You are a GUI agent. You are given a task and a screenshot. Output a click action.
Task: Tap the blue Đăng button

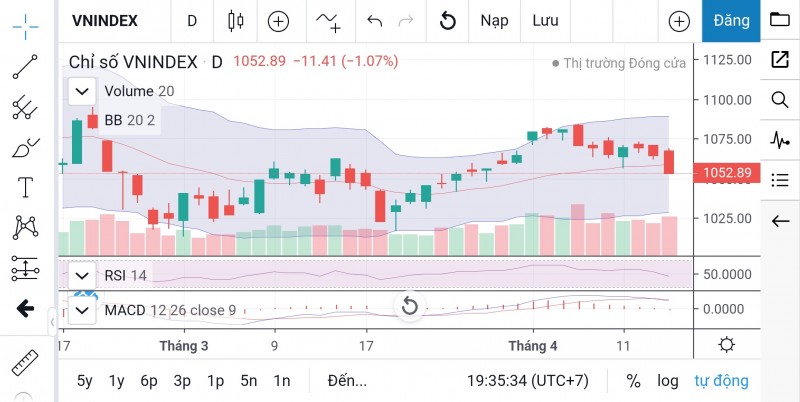tap(732, 21)
